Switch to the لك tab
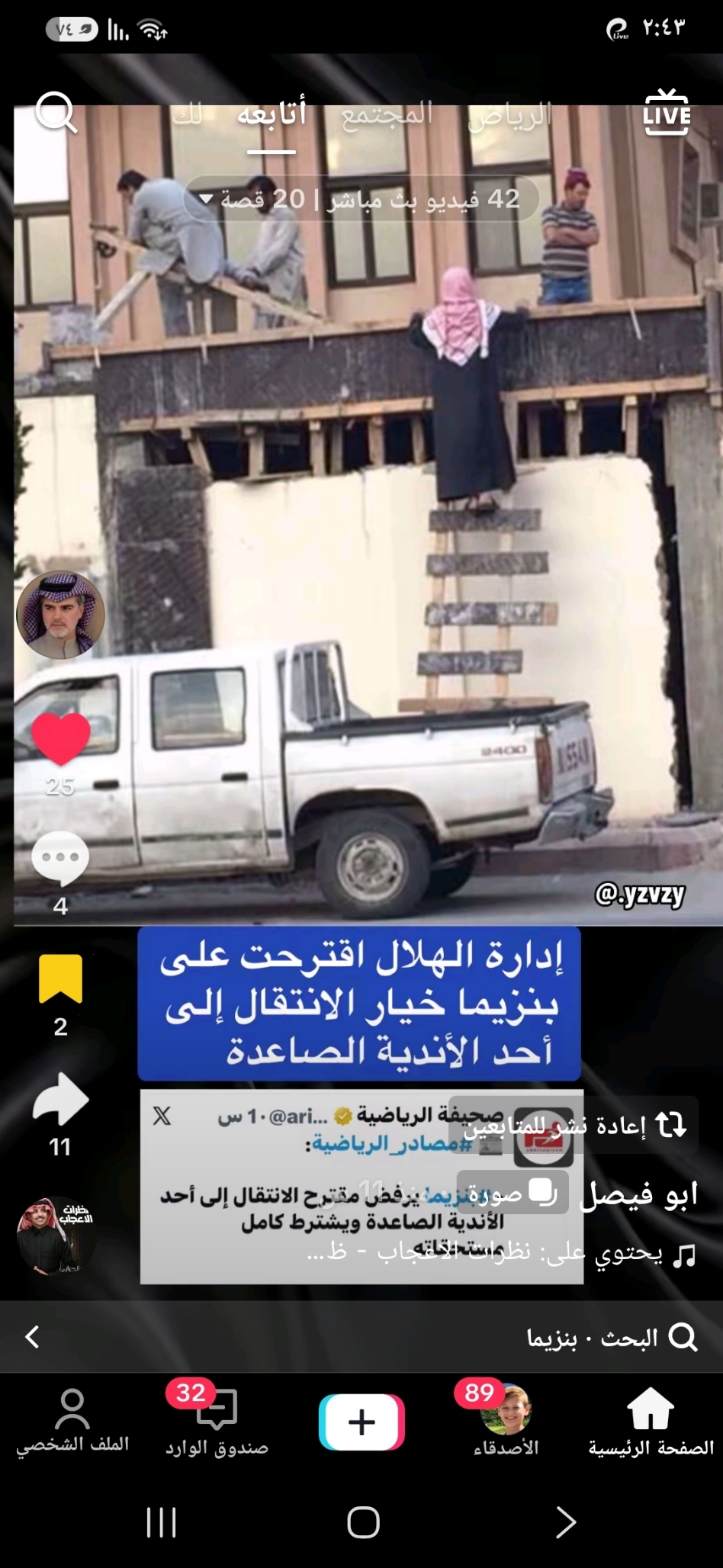The width and height of the screenshot is (723, 1568). pos(188,115)
